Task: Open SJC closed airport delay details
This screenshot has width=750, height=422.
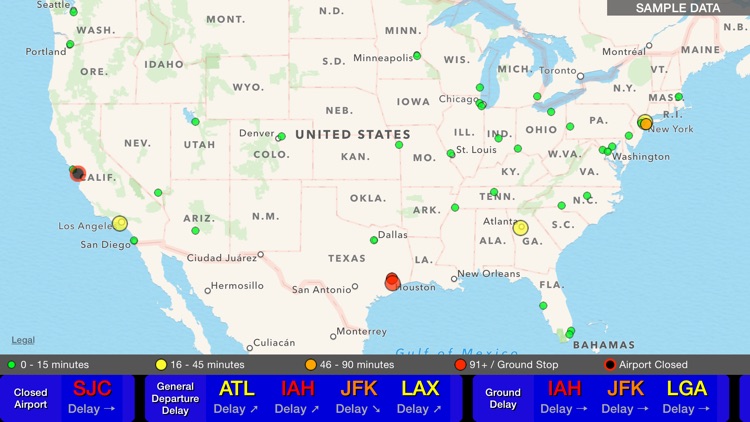Action: point(92,397)
